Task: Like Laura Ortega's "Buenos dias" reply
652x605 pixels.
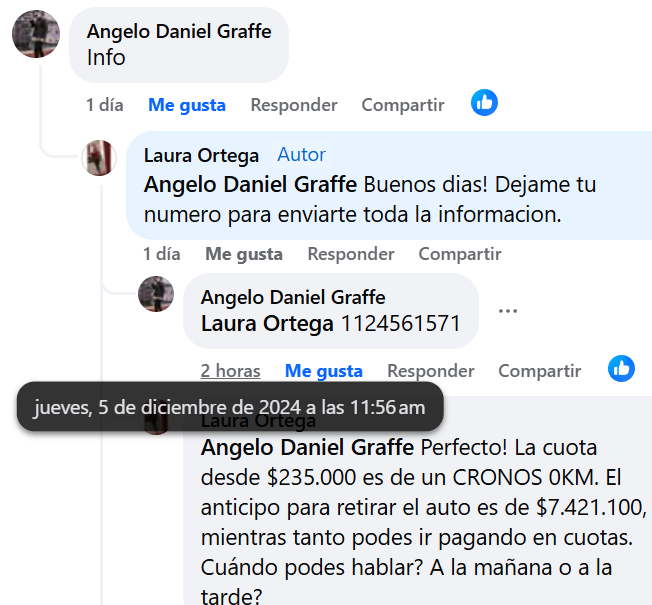Action: tap(243, 254)
